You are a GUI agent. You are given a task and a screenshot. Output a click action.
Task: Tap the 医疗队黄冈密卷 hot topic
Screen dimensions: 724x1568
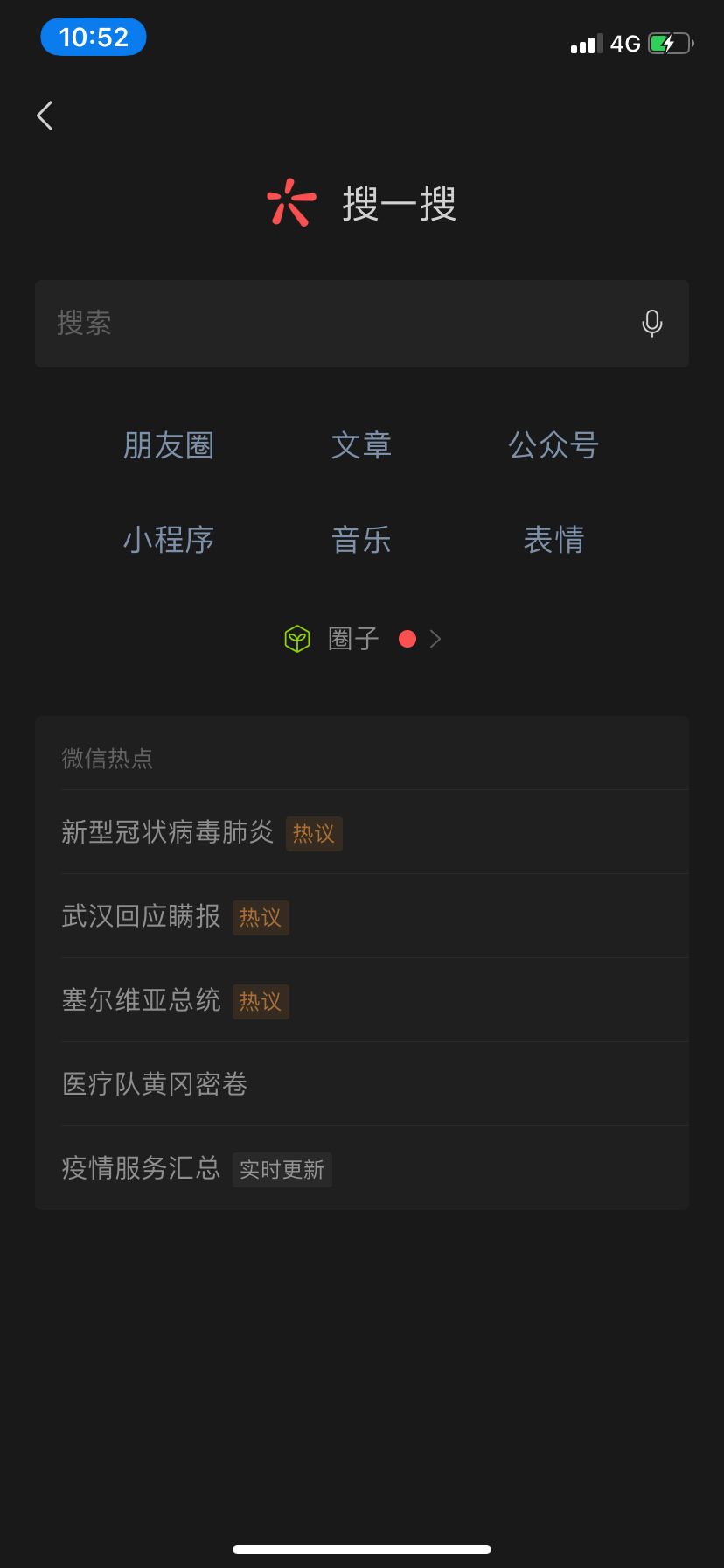pyautogui.click(x=155, y=1084)
